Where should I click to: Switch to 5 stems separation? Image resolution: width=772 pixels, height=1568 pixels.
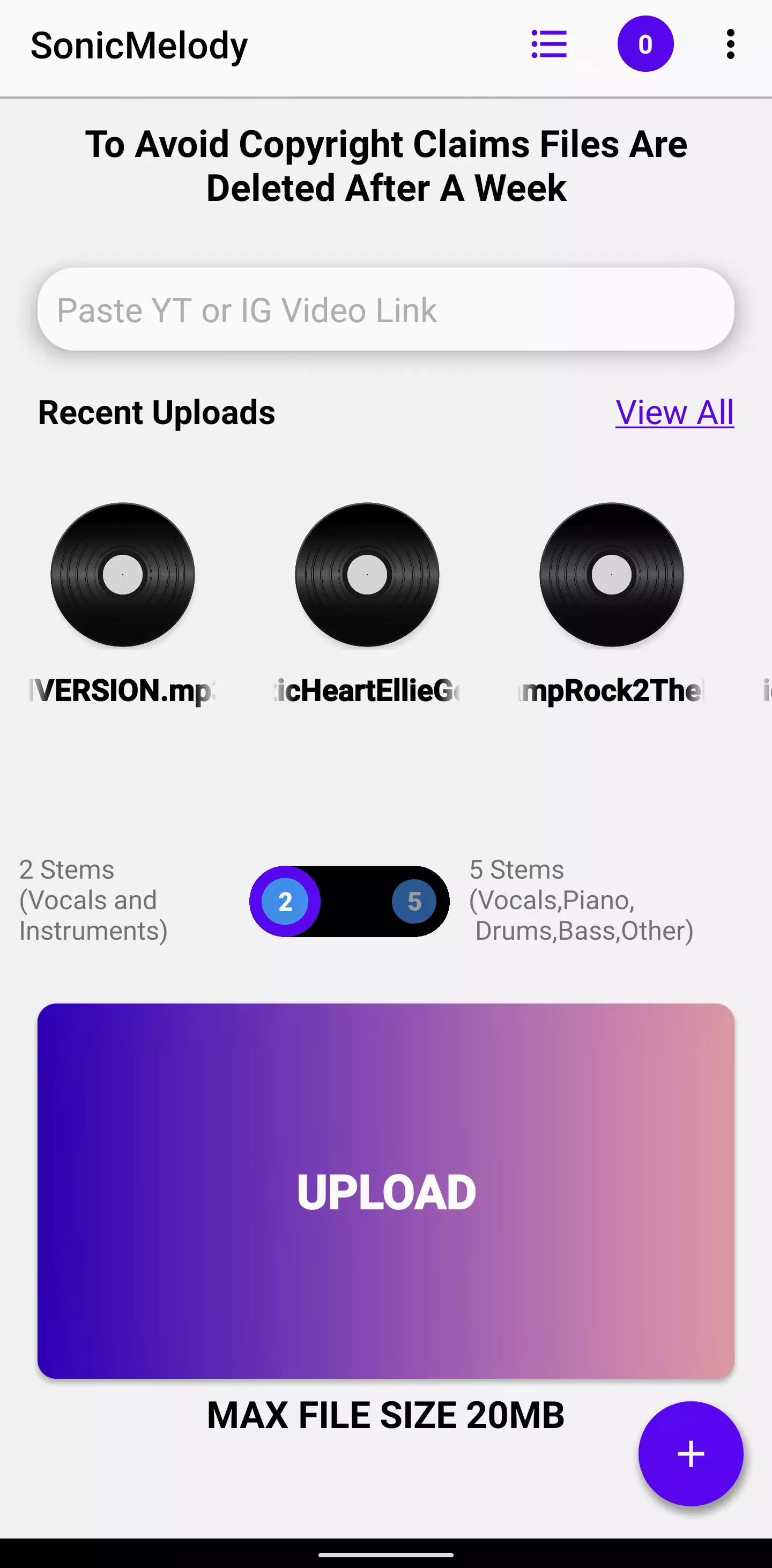tap(414, 902)
